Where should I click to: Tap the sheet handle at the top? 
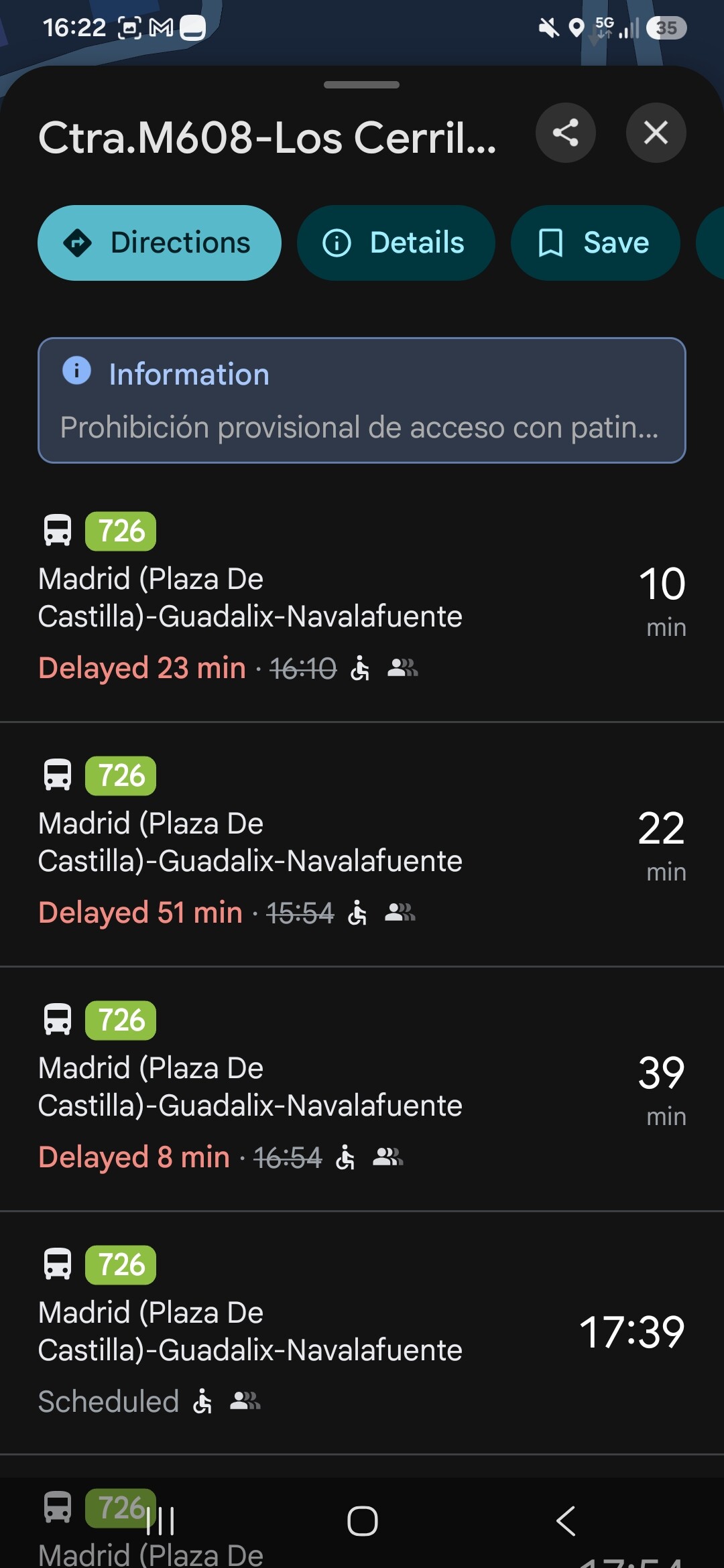coord(362,84)
